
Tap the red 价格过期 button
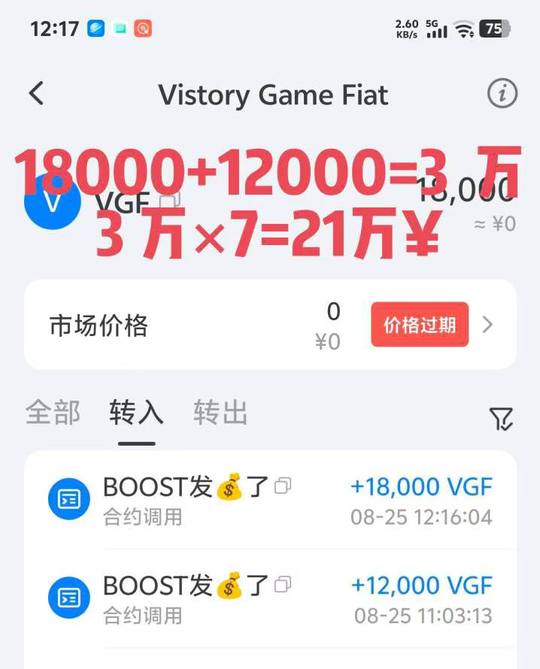420,324
